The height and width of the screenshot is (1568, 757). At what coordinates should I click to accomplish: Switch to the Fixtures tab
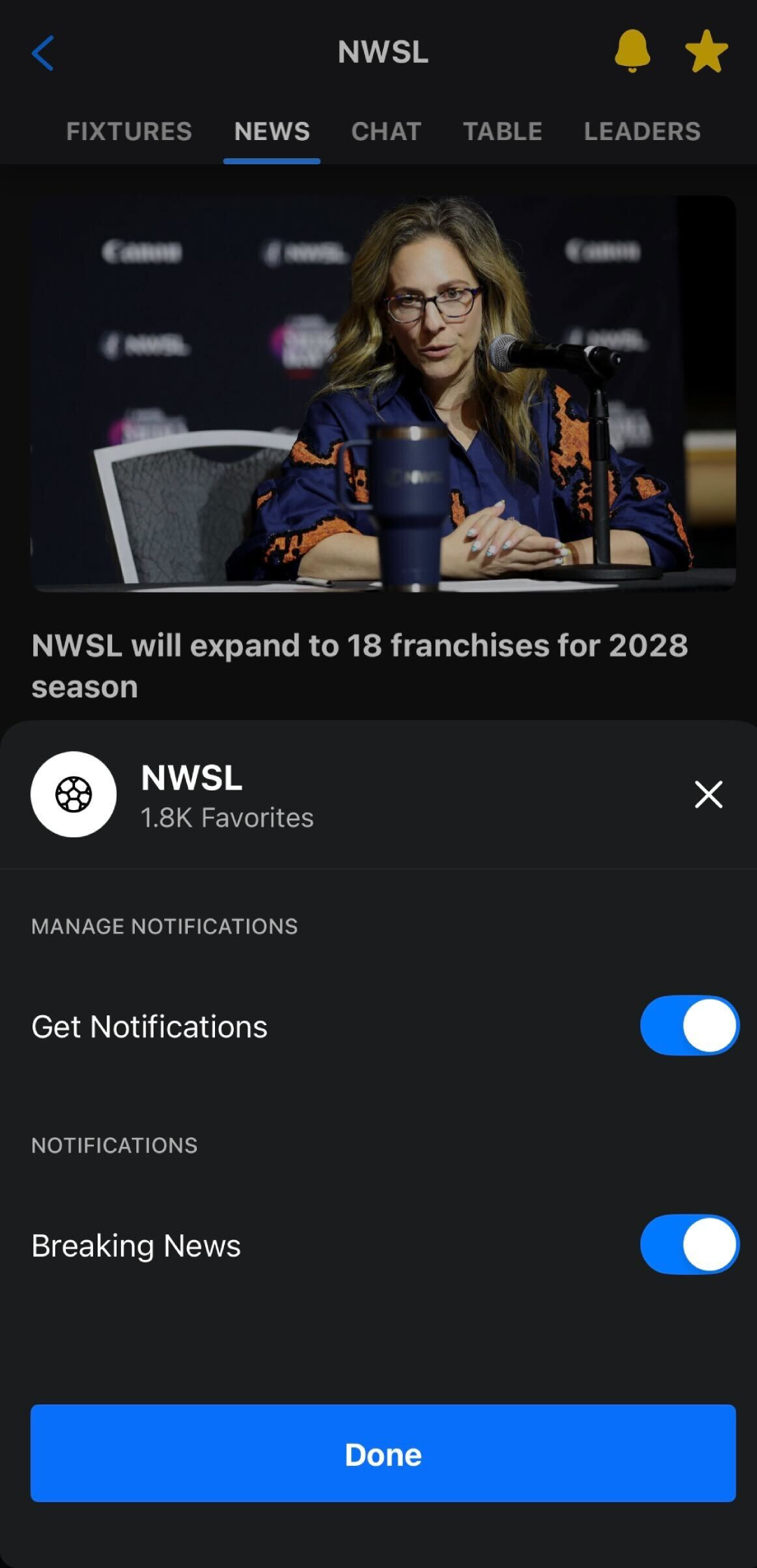[x=129, y=132]
